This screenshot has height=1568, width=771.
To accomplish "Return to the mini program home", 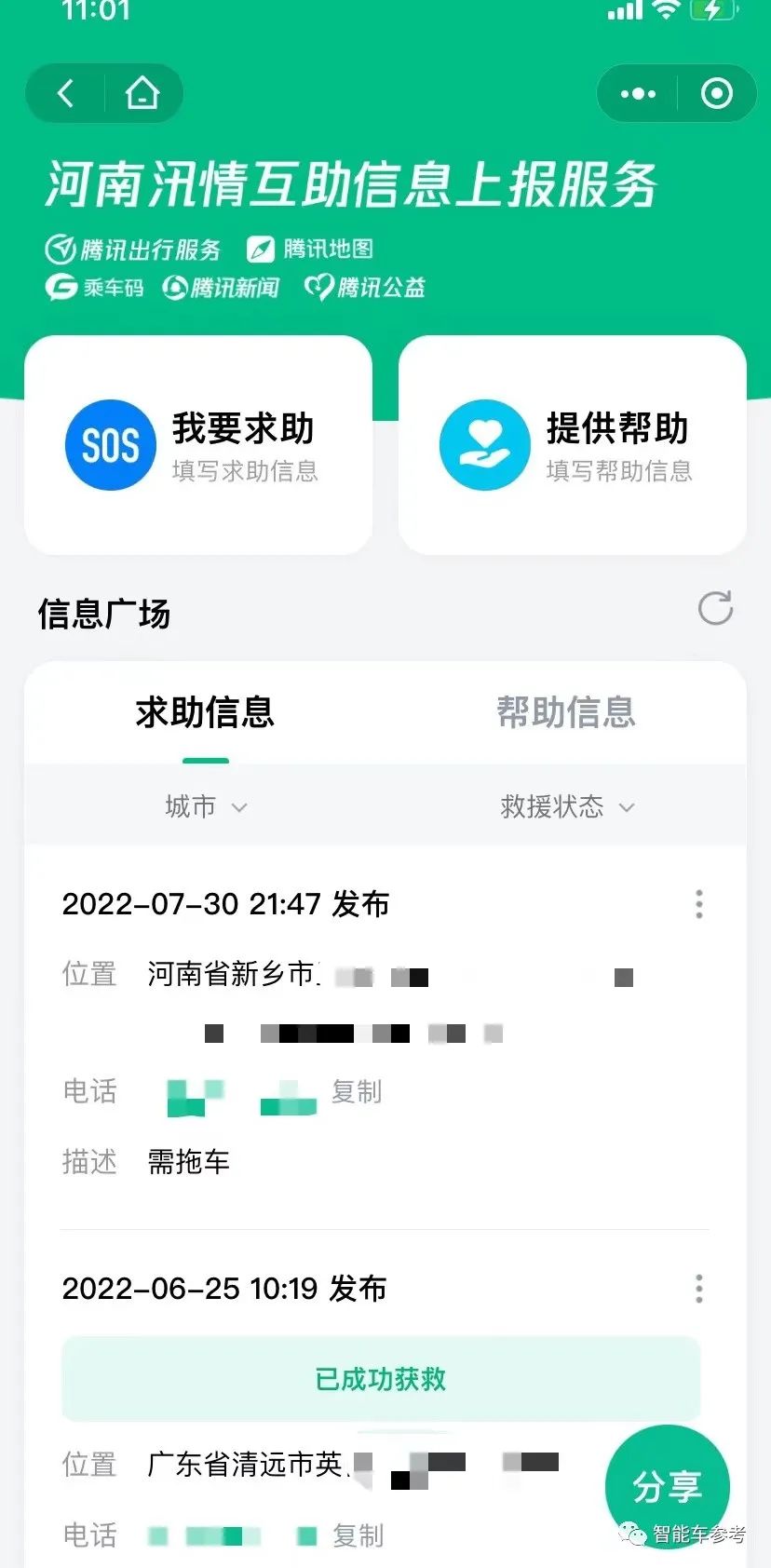I will click(x=142, y=93).
